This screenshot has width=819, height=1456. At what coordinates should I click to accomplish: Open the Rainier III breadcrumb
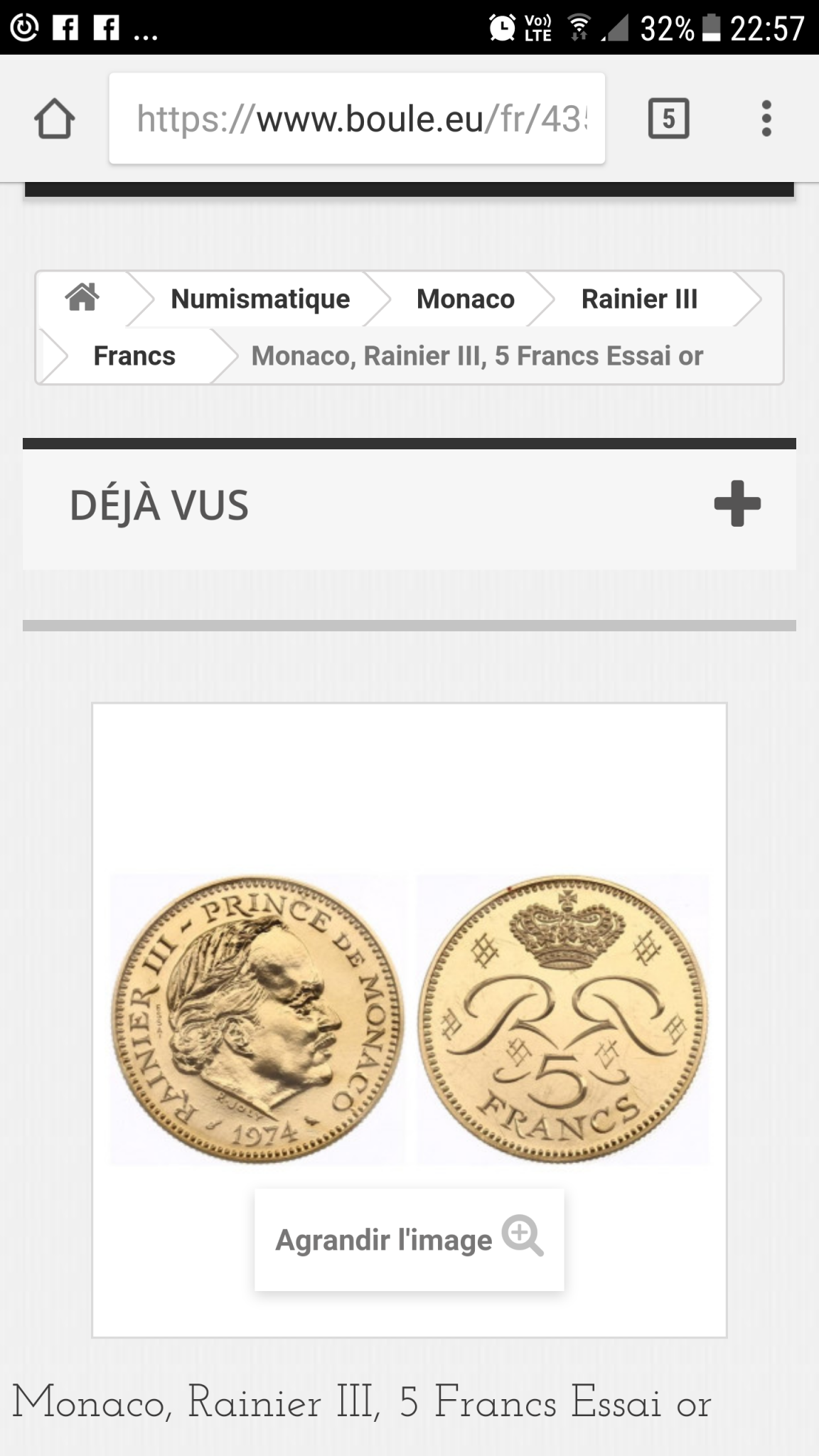[639, 299]
